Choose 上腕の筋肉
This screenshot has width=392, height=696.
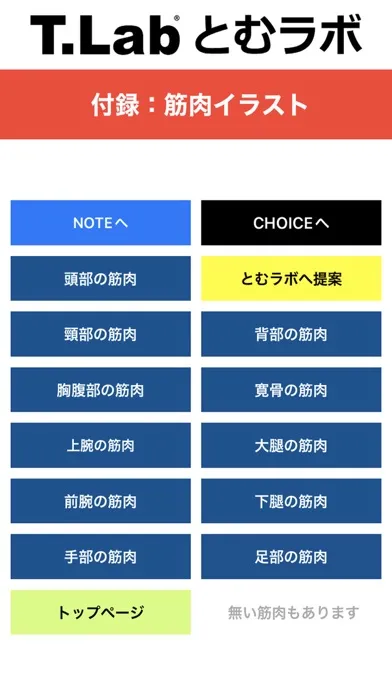101,445
